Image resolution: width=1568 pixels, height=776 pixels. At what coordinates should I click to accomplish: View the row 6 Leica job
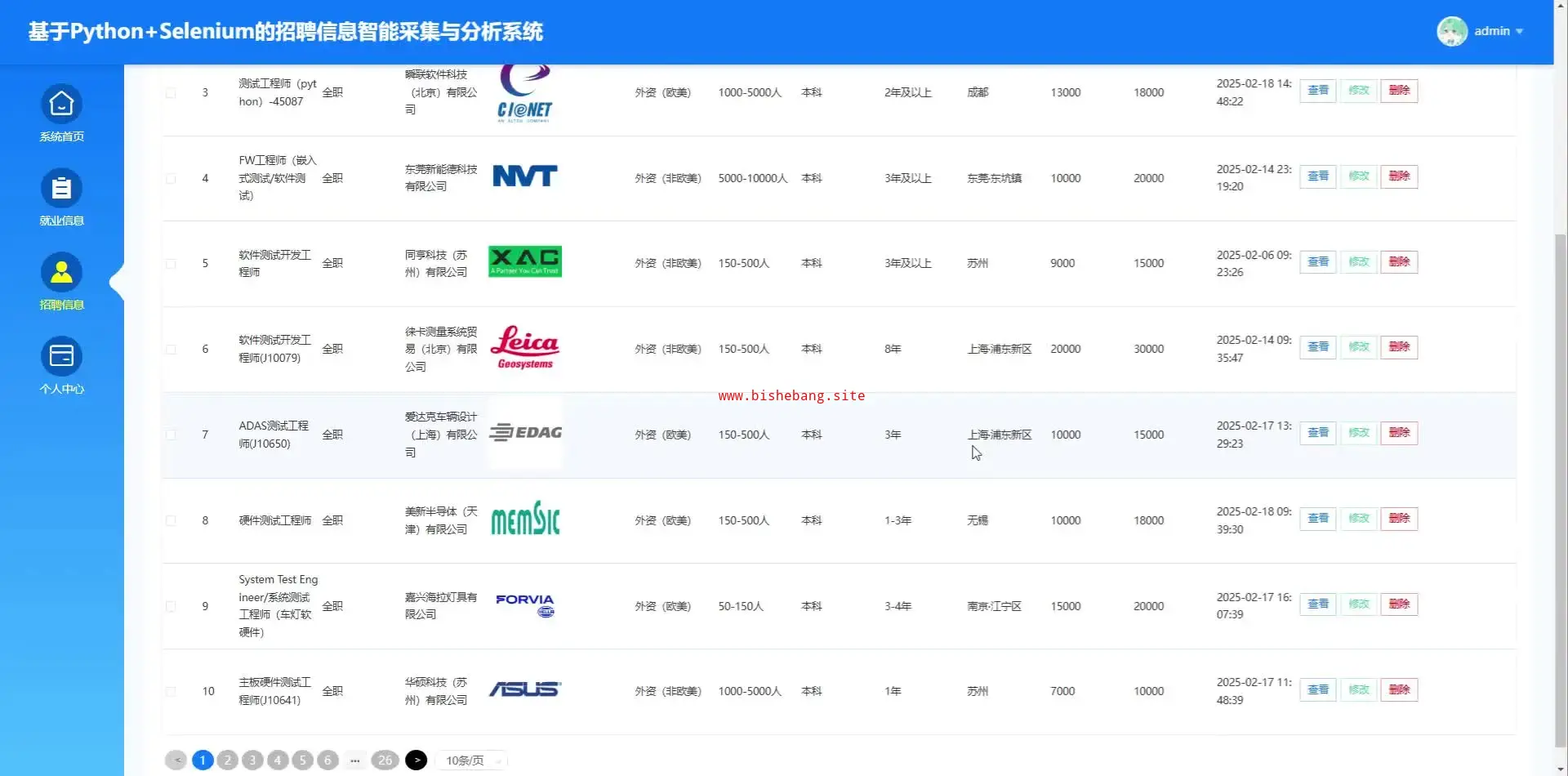[x=1317, y=347]
